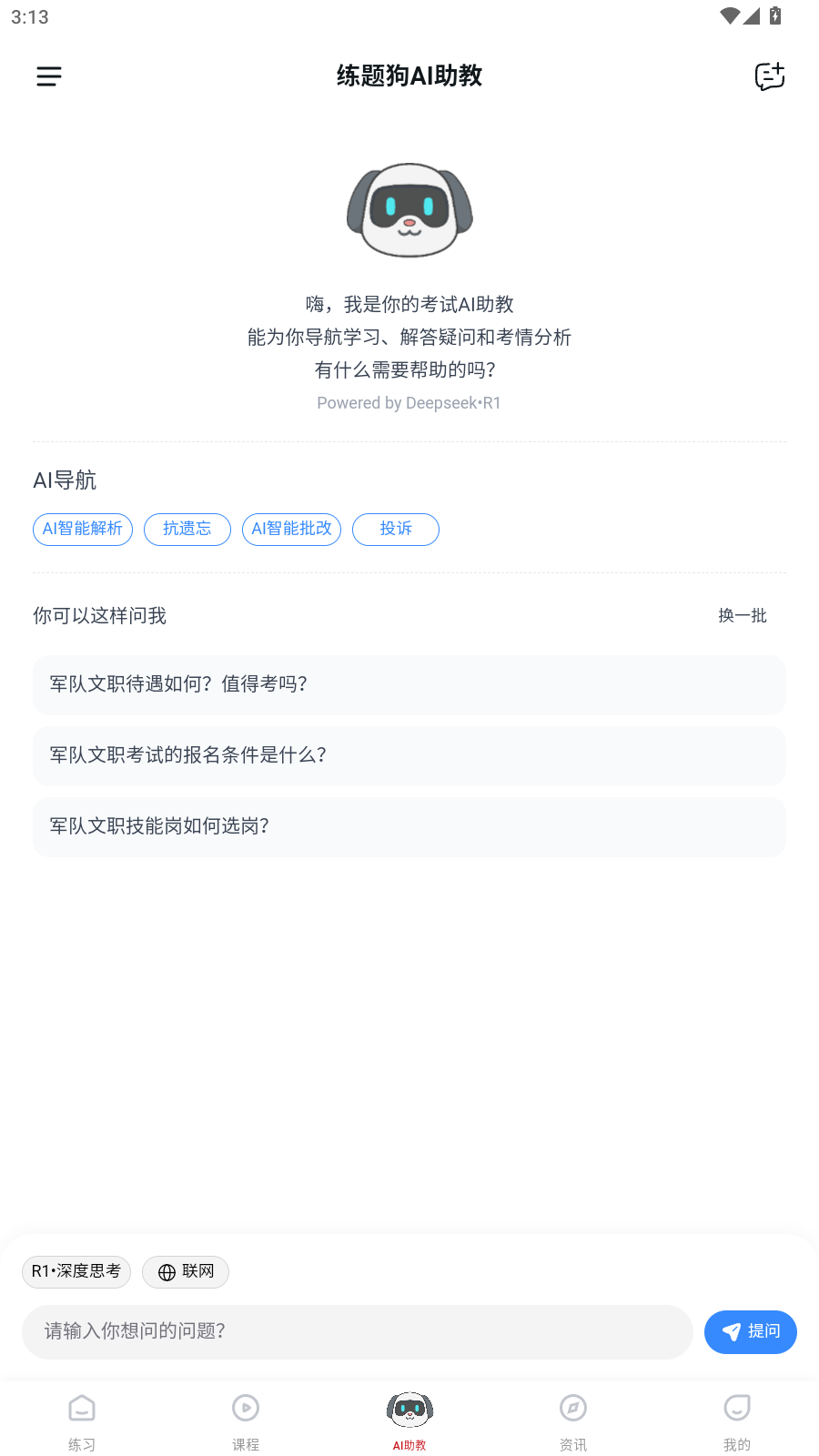Ask 军队文职技能岗如何选岗？

click(409, 826)
